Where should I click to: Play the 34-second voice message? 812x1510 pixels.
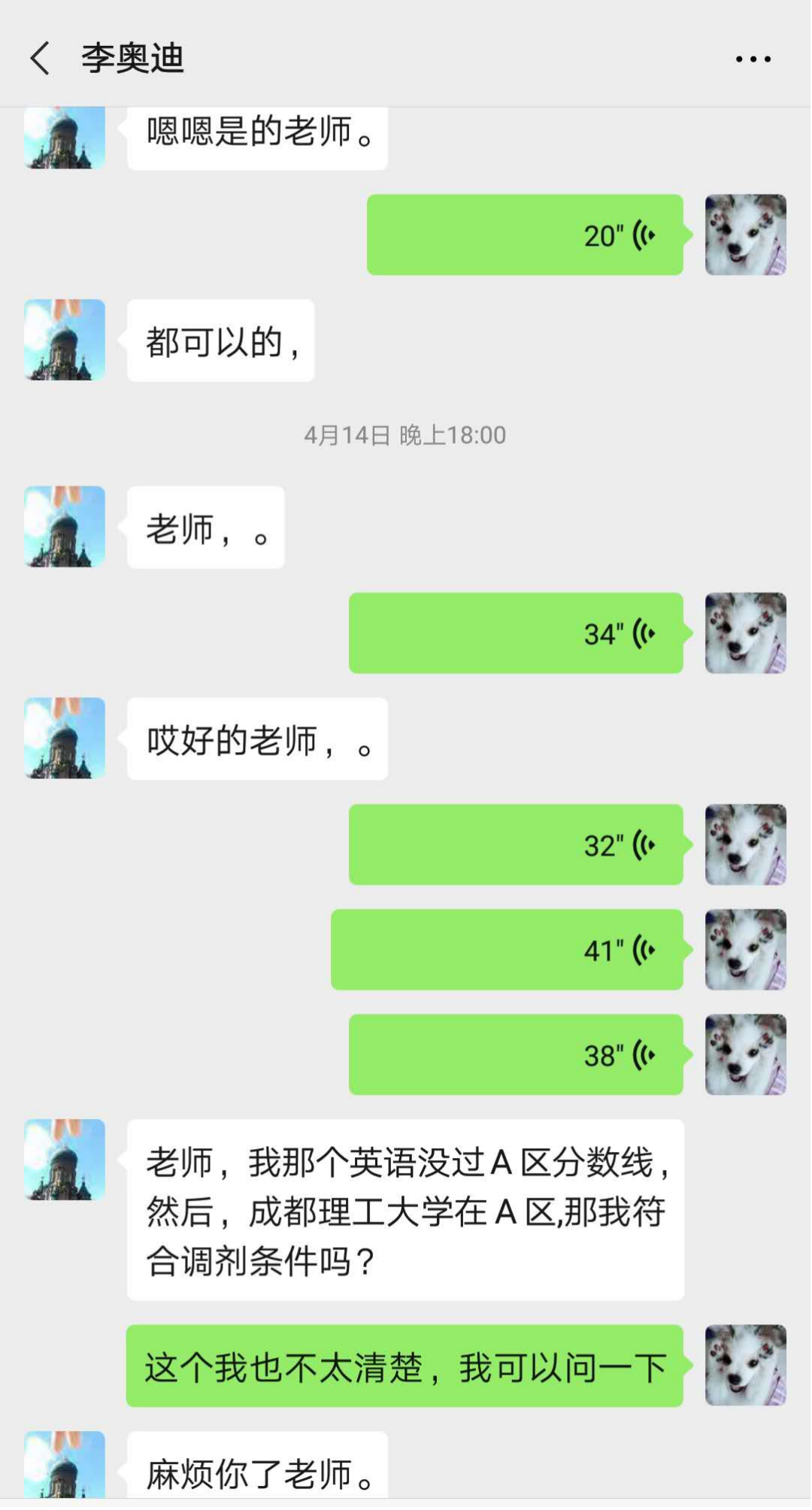[x=516, y=632]
